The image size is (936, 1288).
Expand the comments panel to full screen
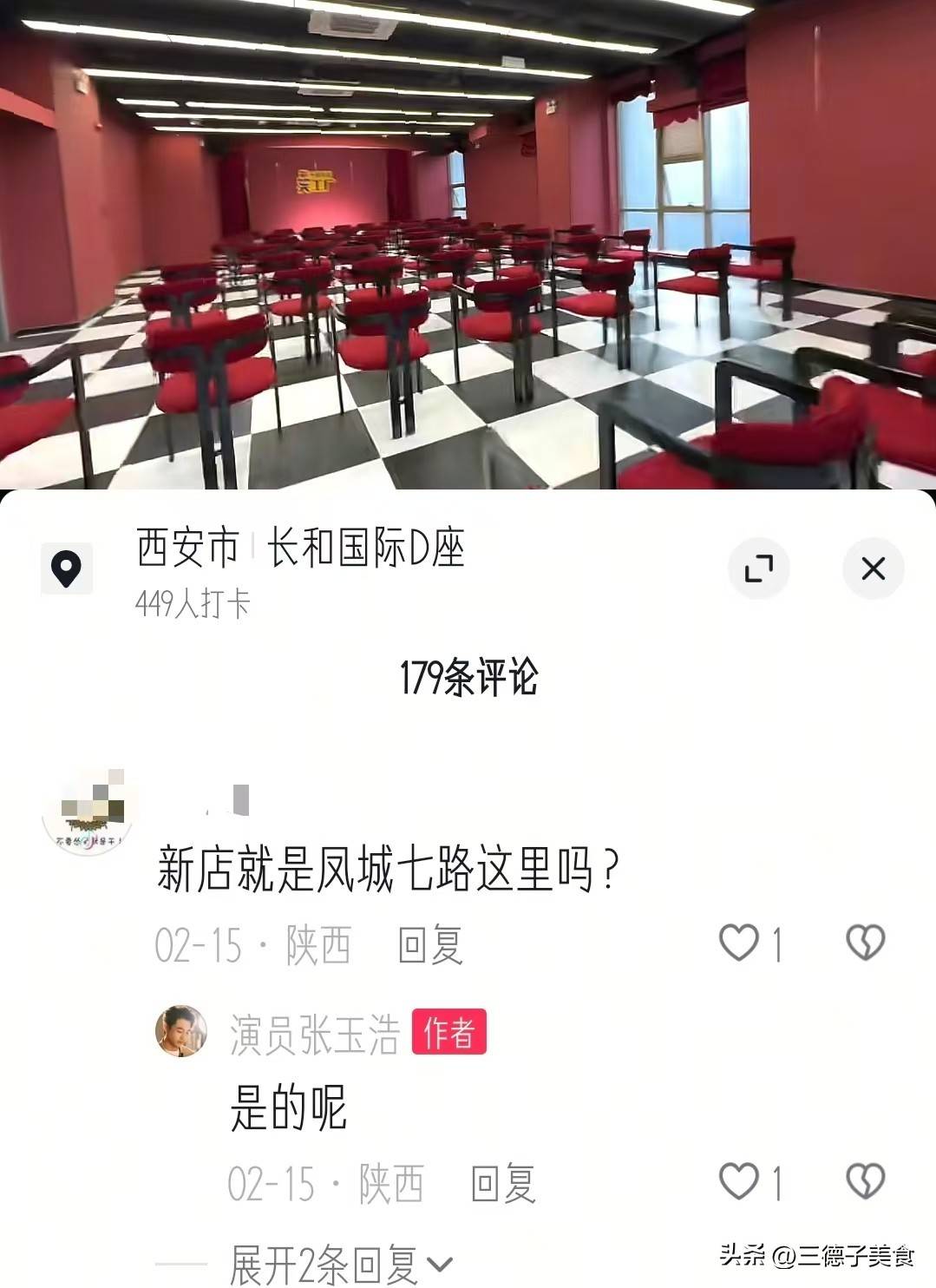[x=758, y=568]
